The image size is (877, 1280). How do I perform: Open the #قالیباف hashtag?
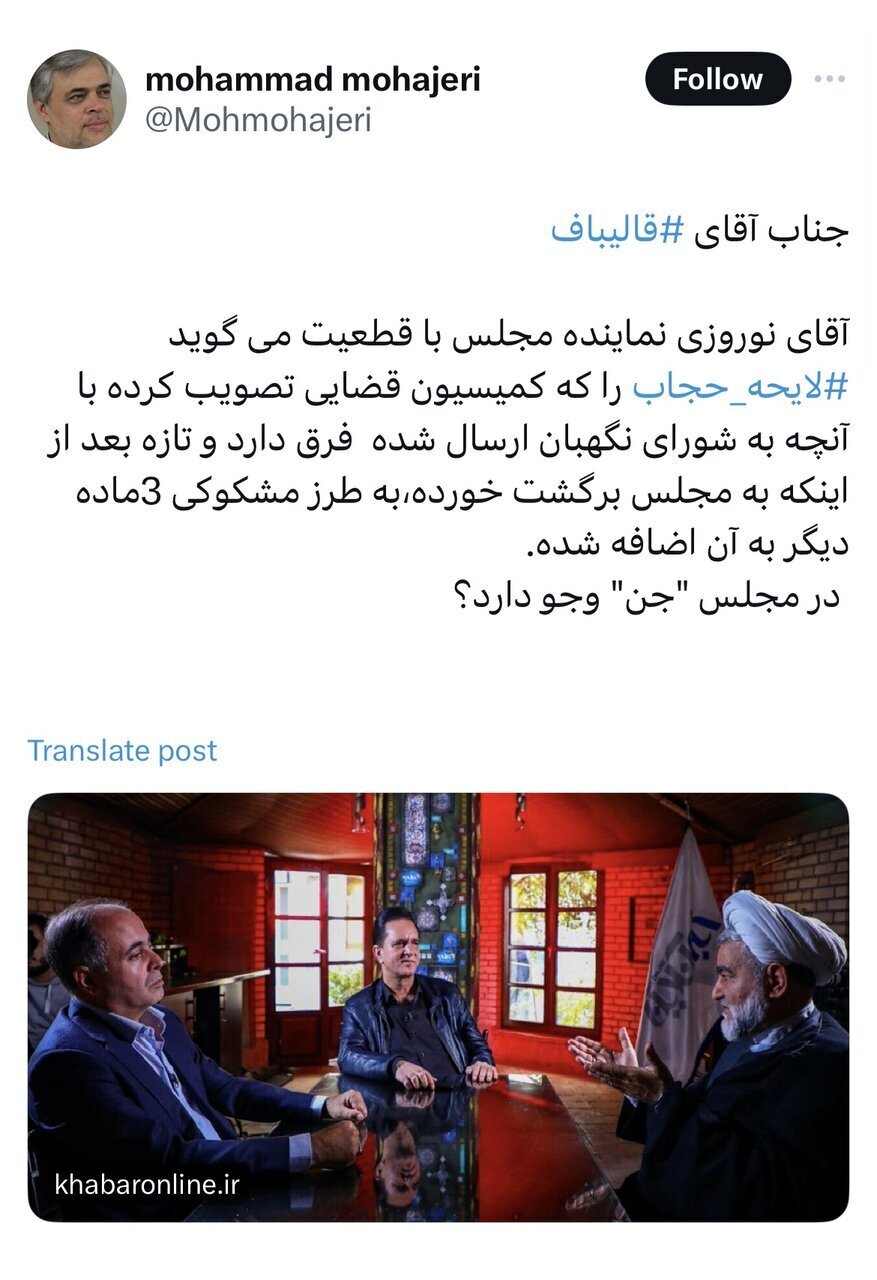[616, 230]
